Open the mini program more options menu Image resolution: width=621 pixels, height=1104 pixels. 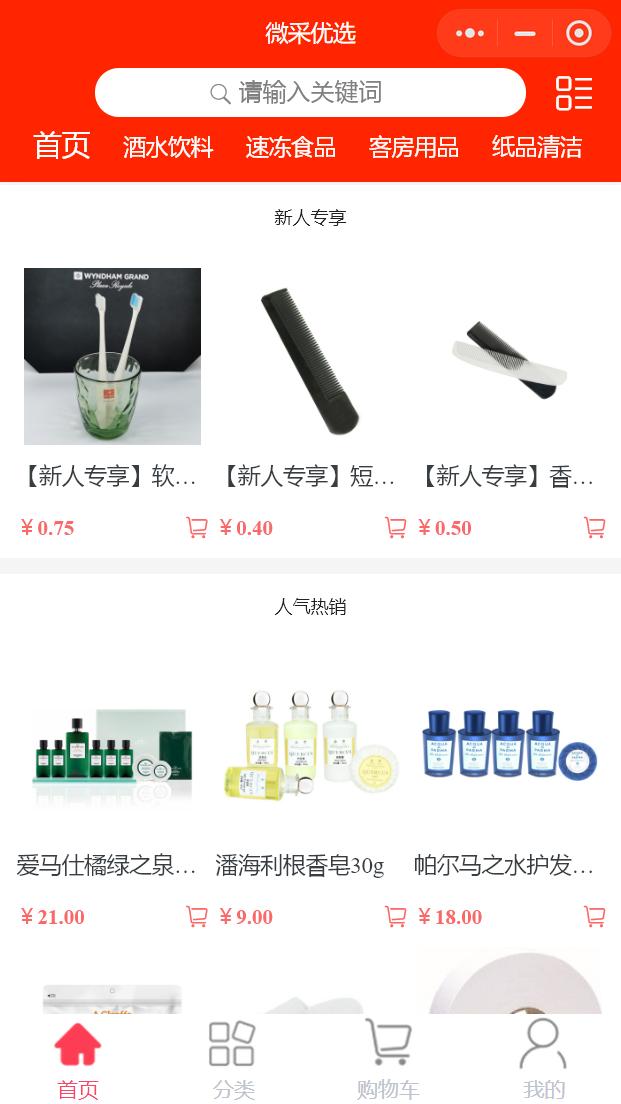[469, 33]
